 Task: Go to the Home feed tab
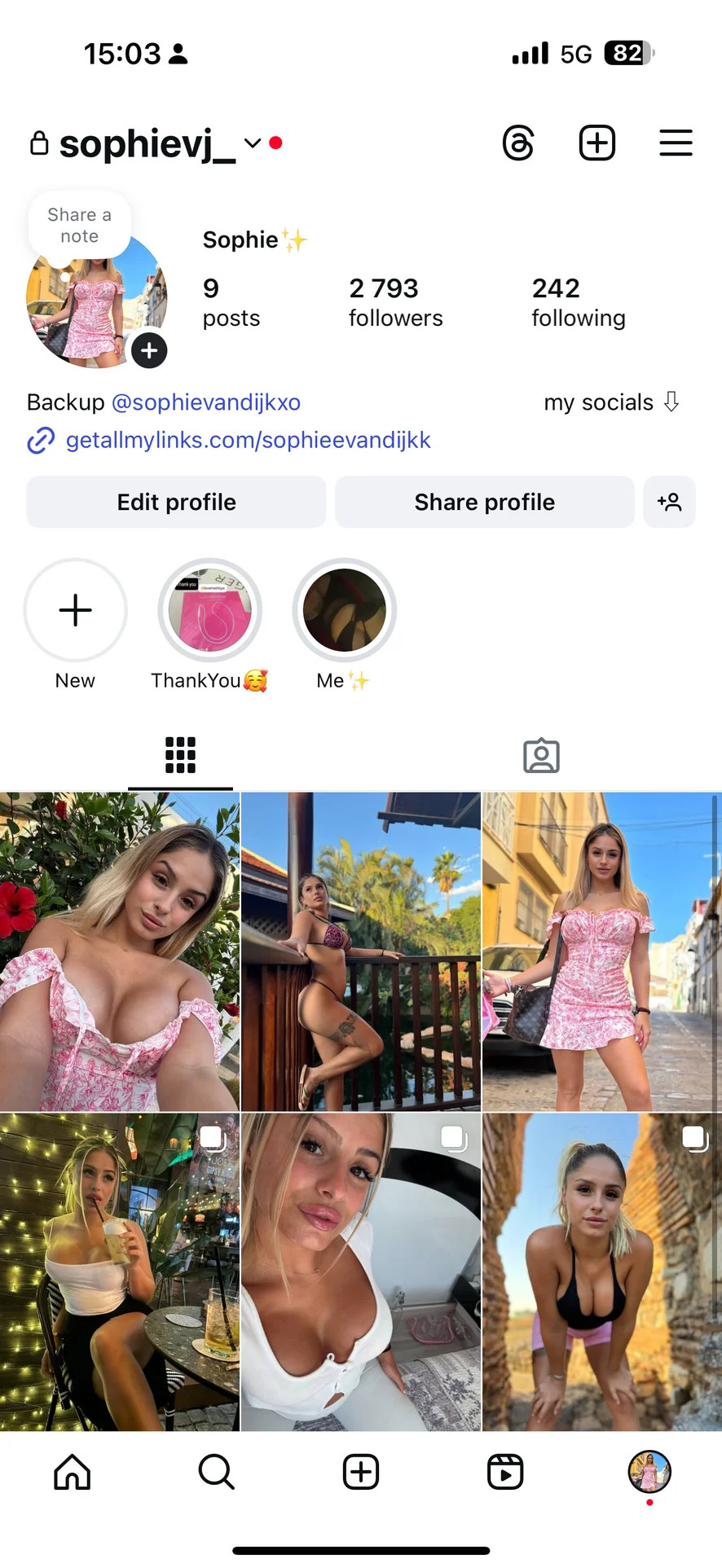pos(73,1472)
